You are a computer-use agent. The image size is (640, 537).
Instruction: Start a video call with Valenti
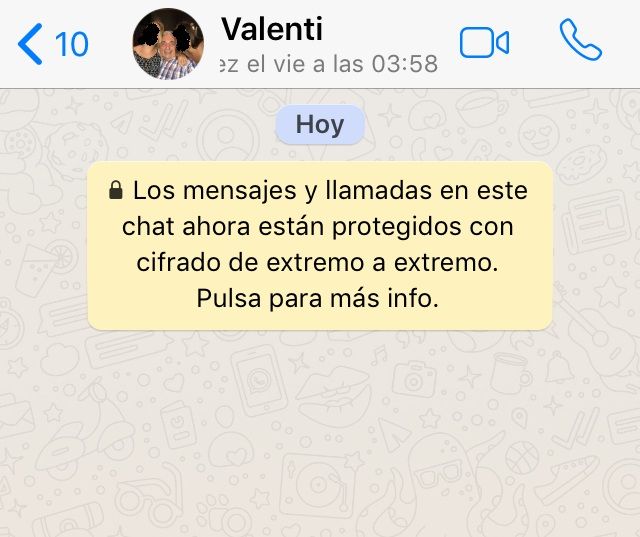point(484,43)
